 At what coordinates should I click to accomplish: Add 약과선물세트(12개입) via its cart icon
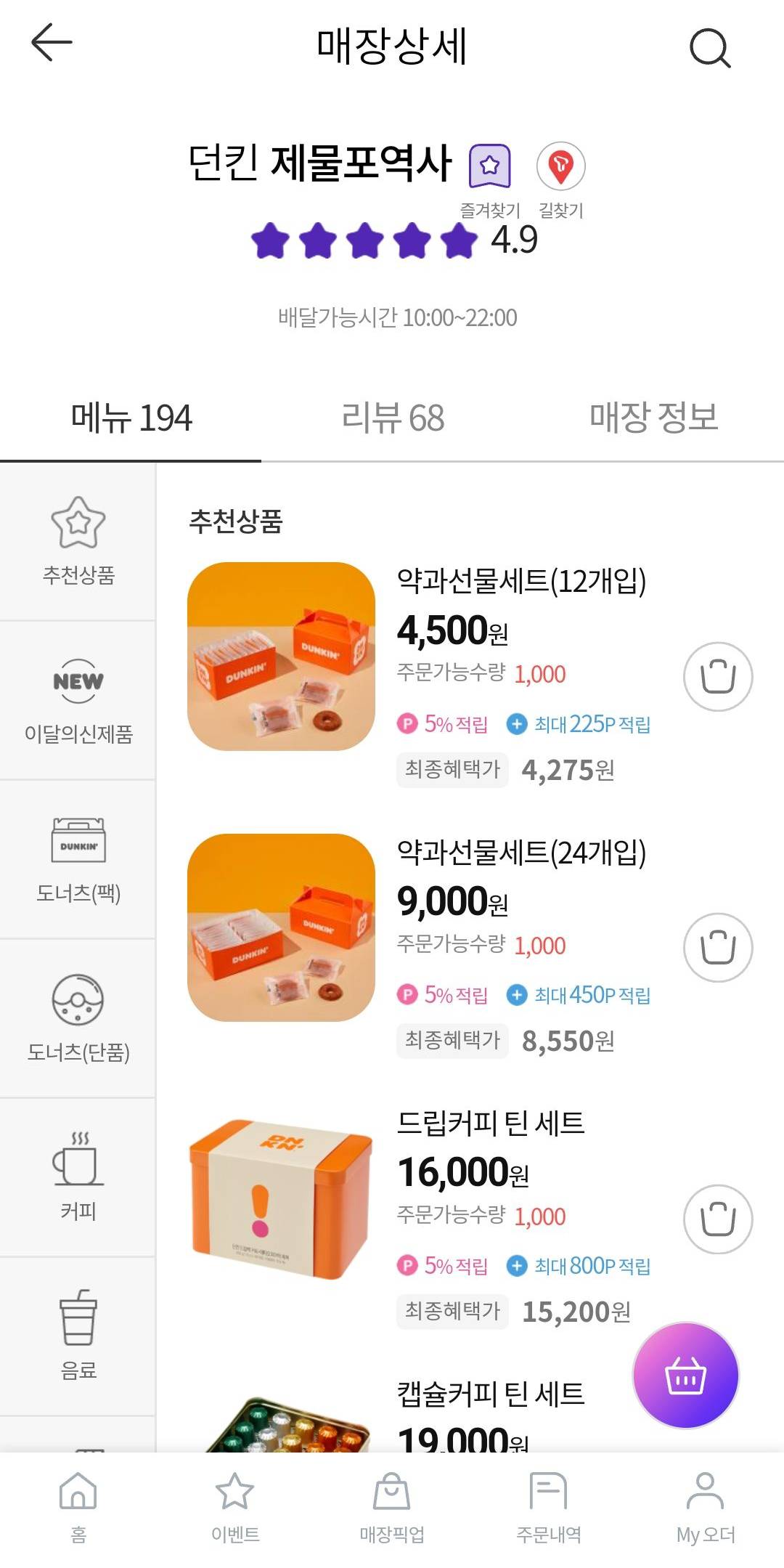pos(717,675)
